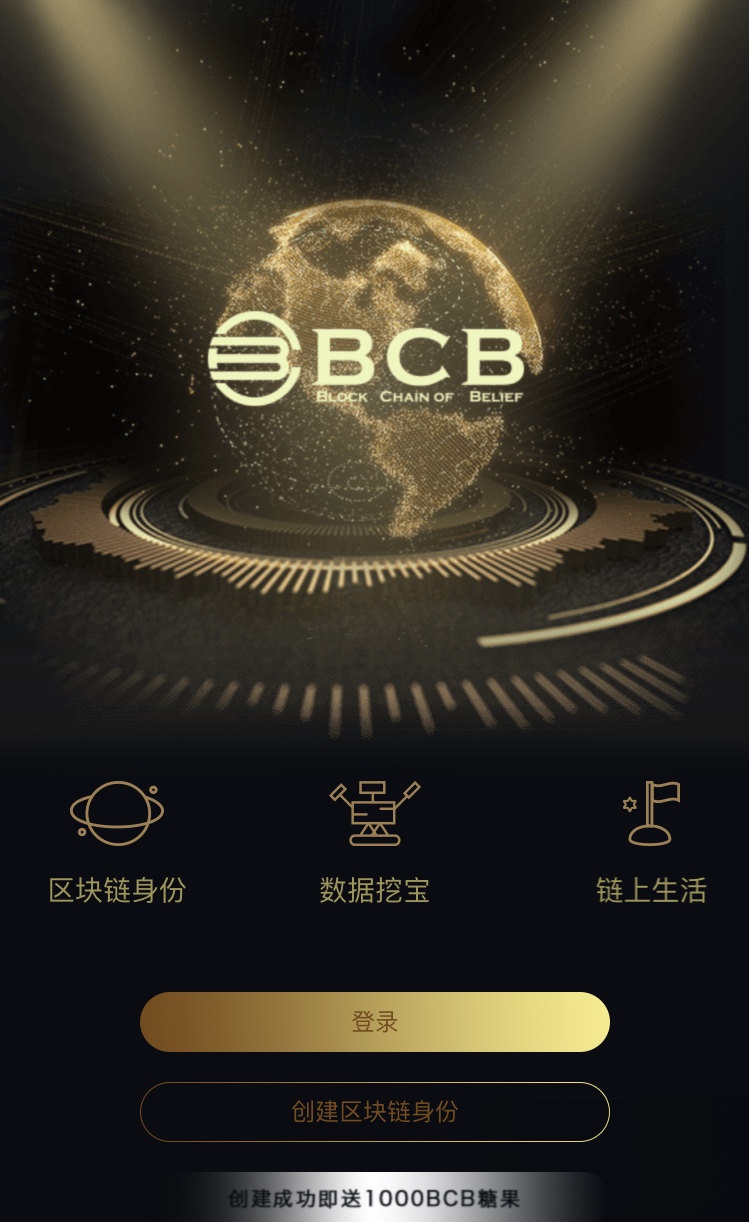Select the outlined create identity button
This screenshot has height=1222, width=749.
tap(374, 1111)
